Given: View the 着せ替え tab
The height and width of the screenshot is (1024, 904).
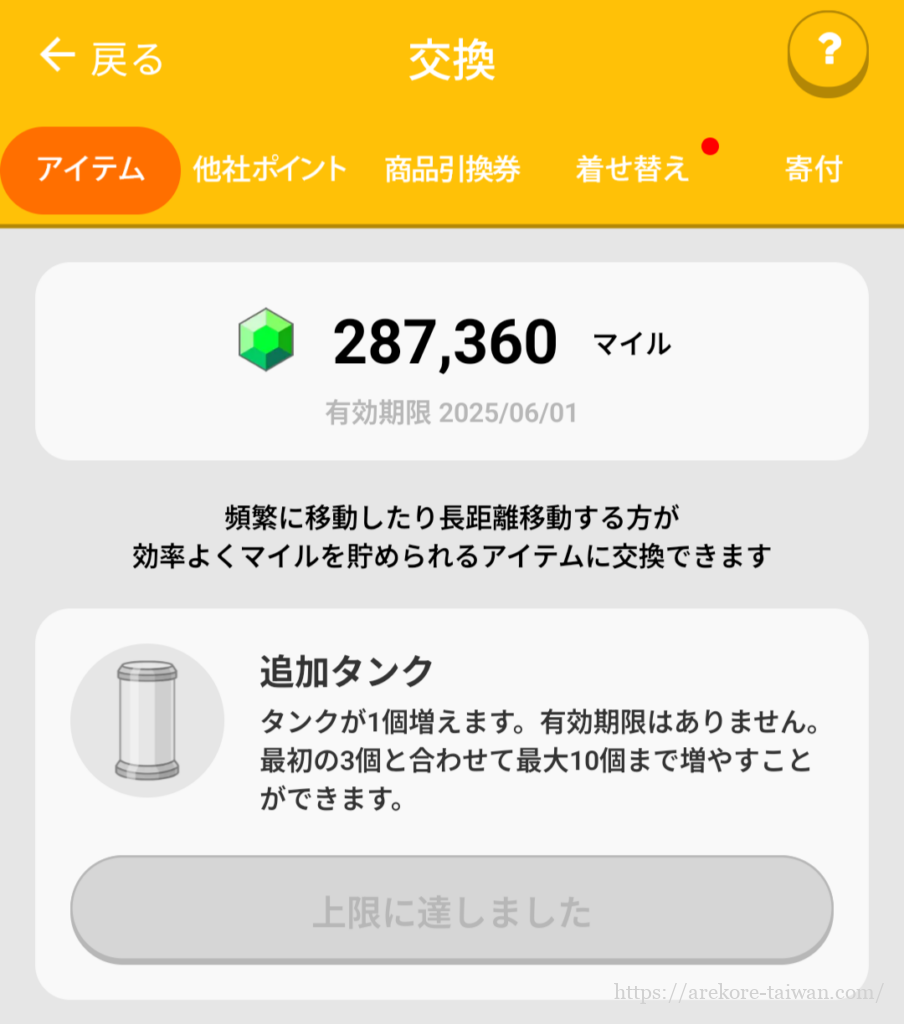Looking at the screenshot, I should (x=633, y=170).
